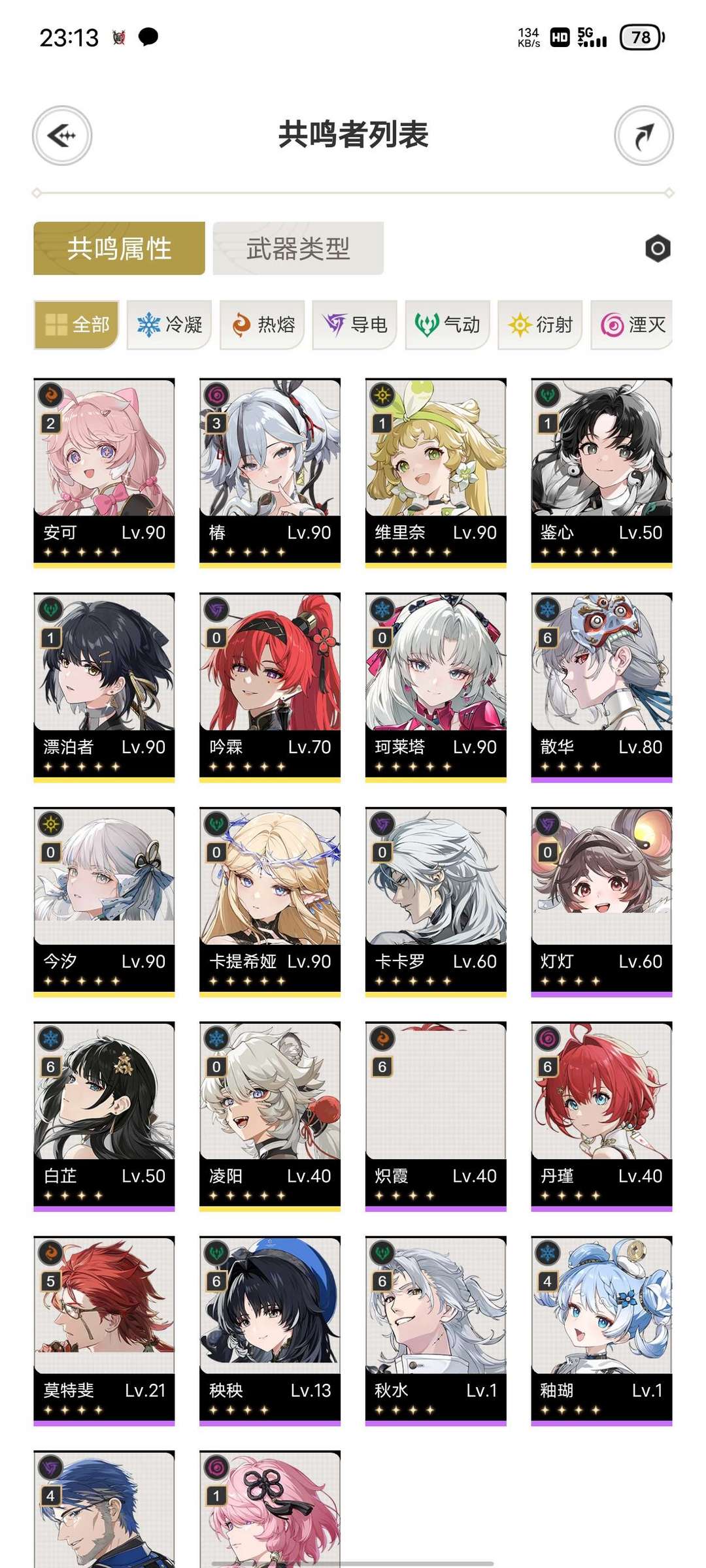Filter by 热熔 attribute

point(262,325)
